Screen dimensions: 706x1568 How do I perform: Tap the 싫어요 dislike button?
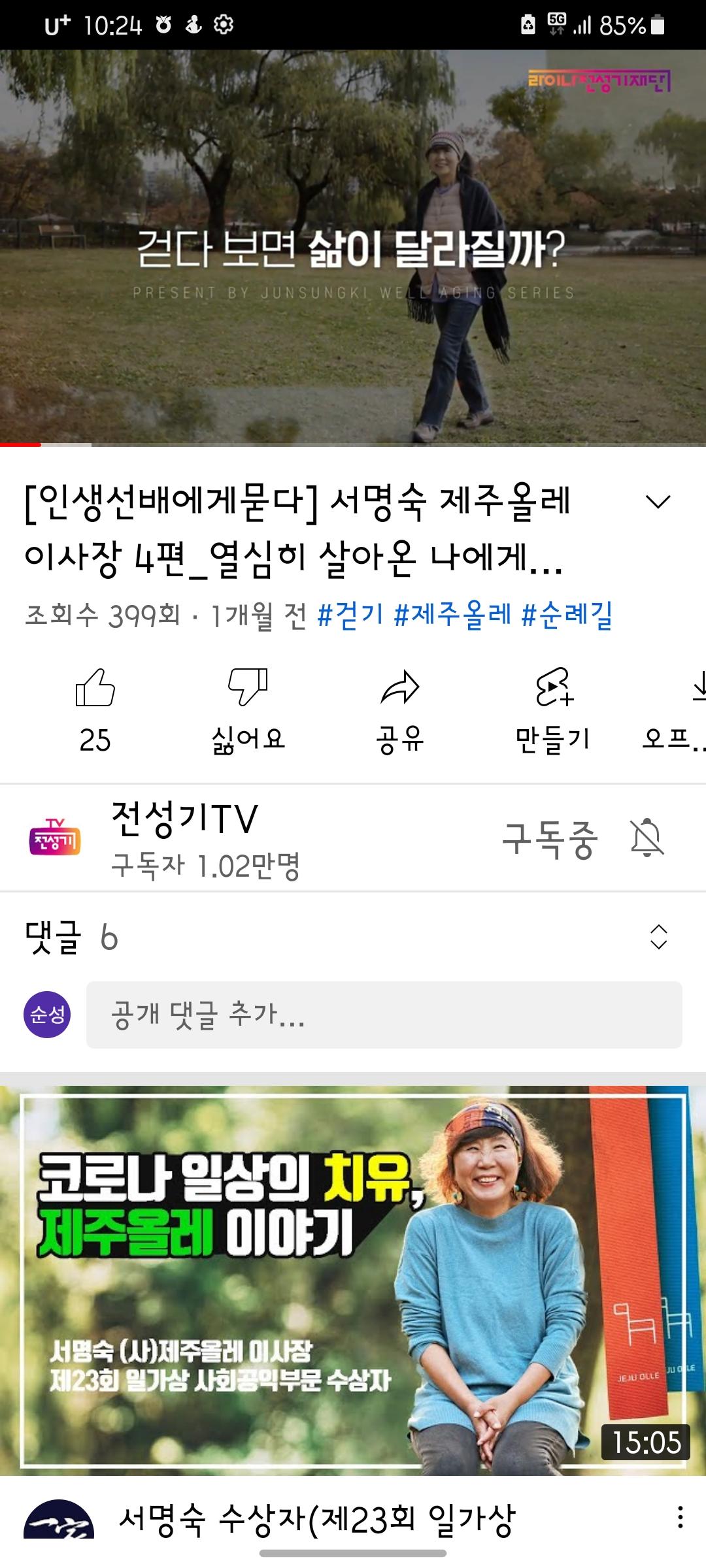[x=248, y=709]
